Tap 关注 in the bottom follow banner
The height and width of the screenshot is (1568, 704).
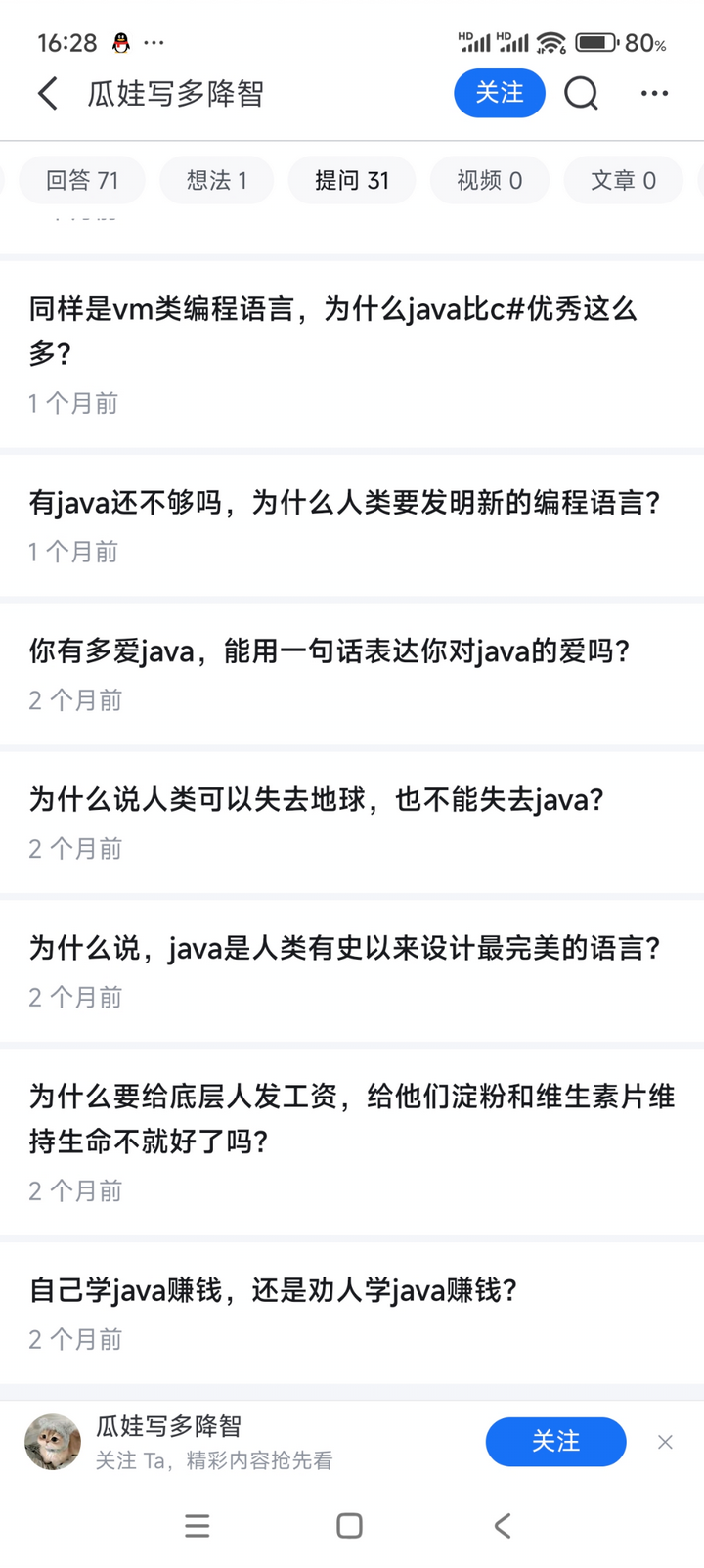(x=555, y=1442)
